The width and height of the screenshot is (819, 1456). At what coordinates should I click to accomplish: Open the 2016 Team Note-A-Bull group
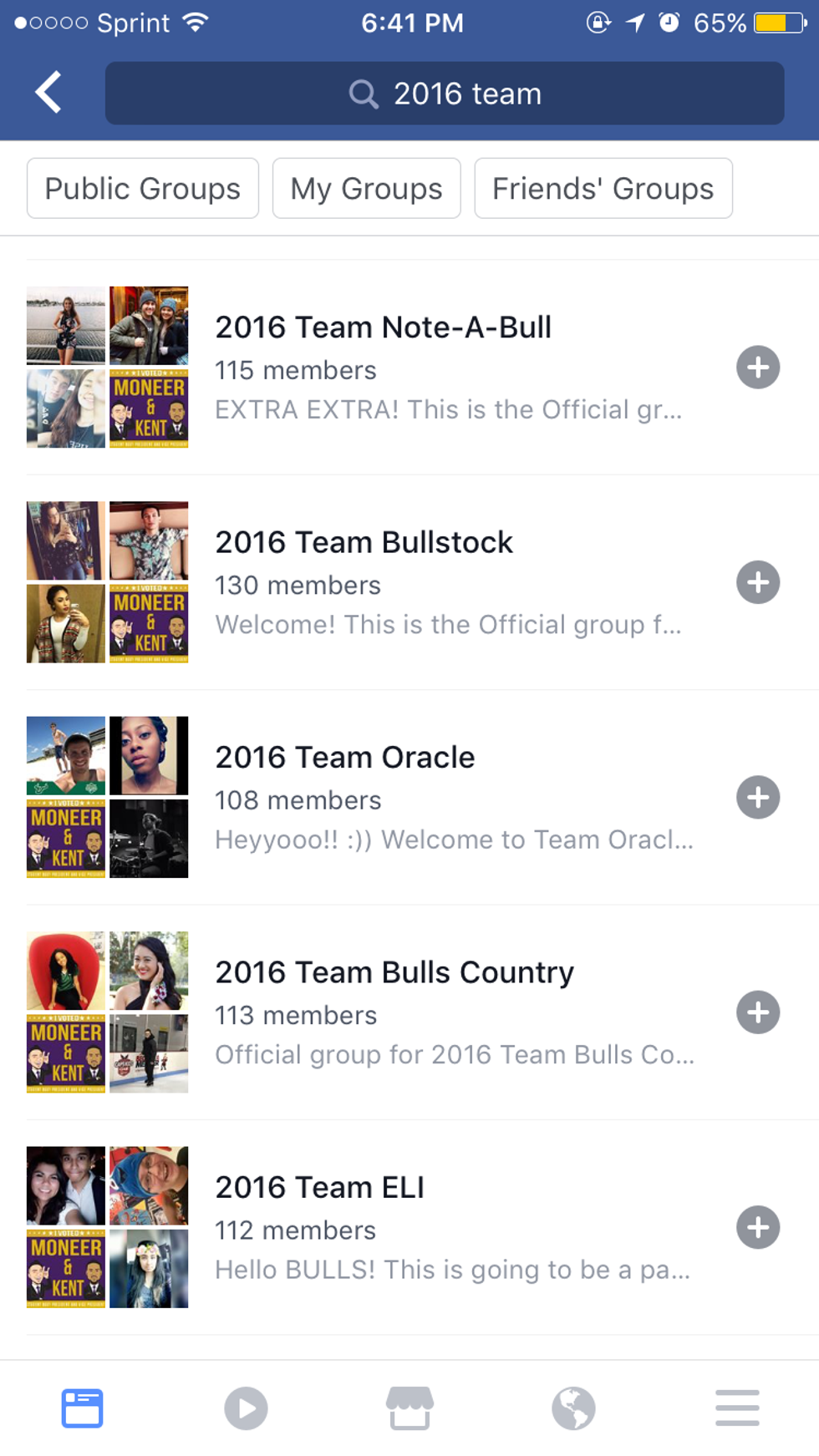click(383, 327)
